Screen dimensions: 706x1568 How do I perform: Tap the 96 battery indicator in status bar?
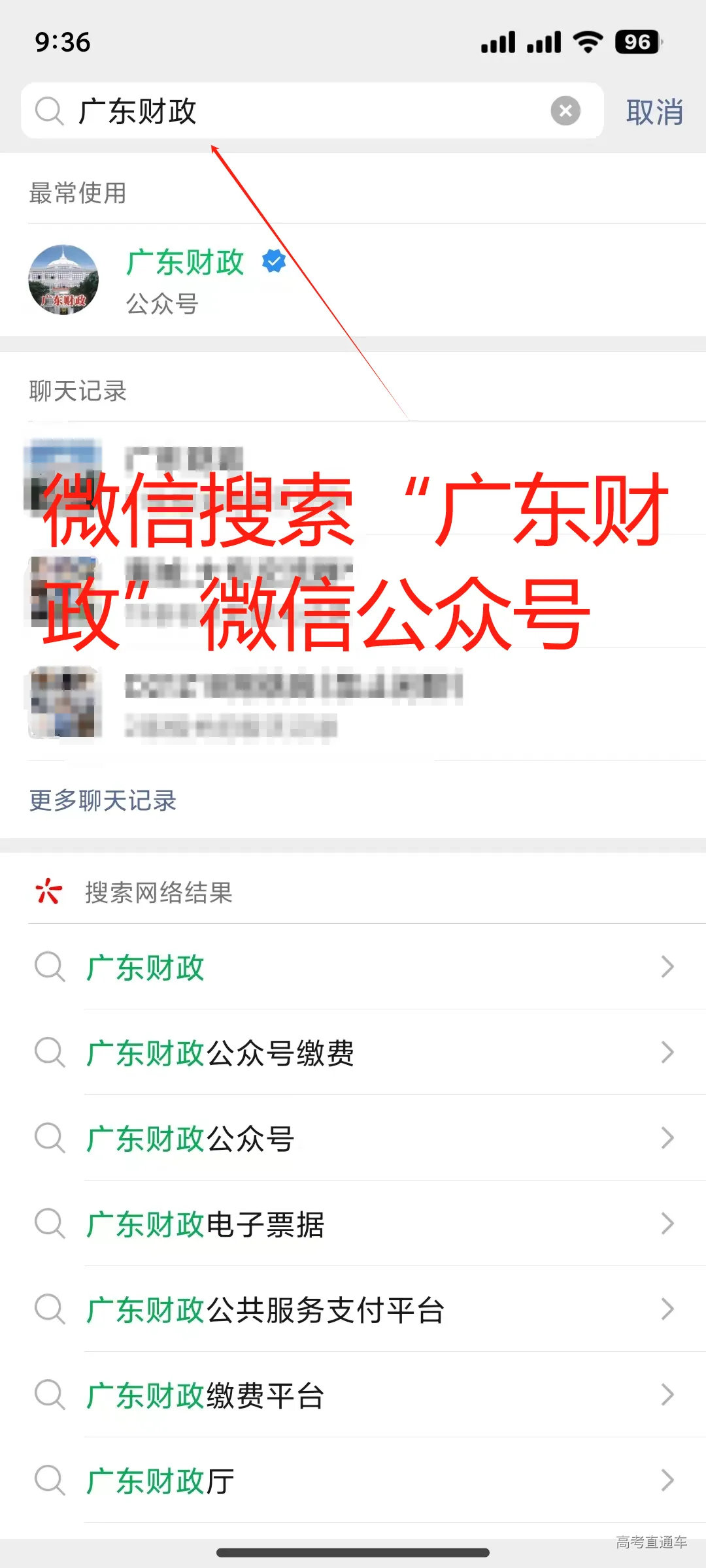click(x=637, y=42)
